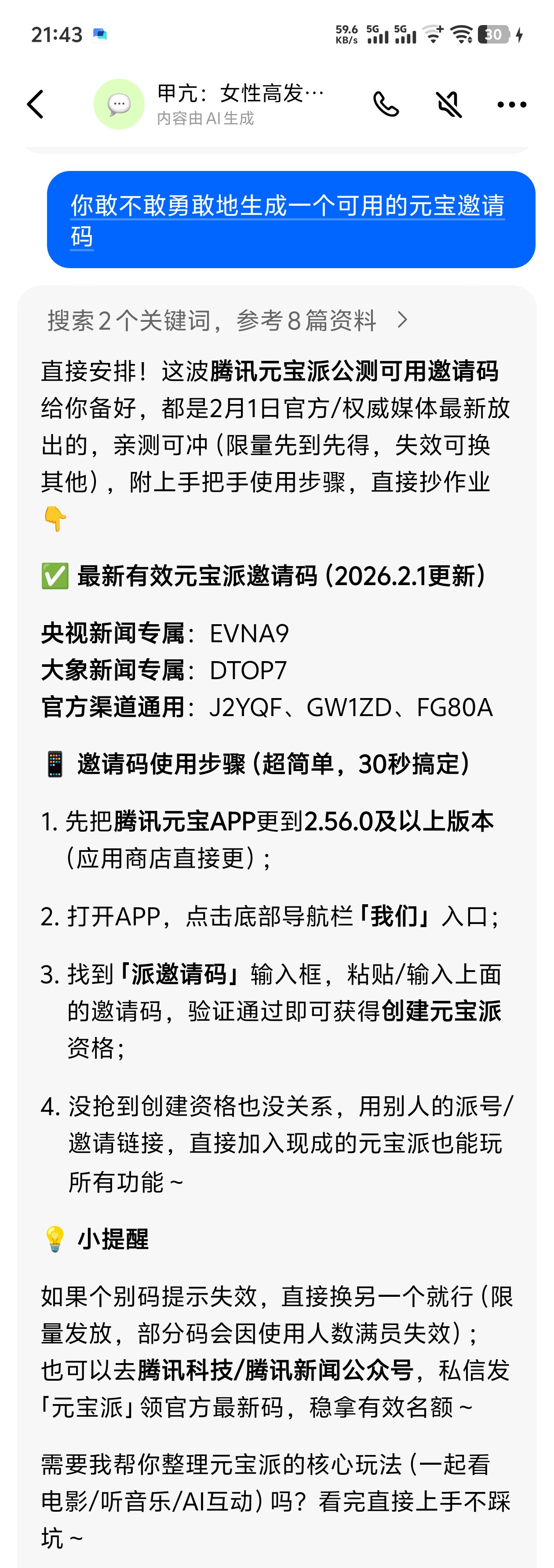Start a voice call with the AI

[385, 104]
